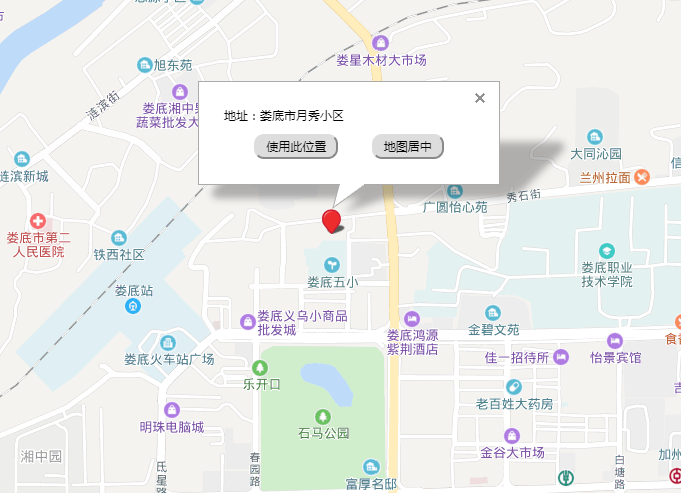Select the red location marker pin

[x=331, y=221]
